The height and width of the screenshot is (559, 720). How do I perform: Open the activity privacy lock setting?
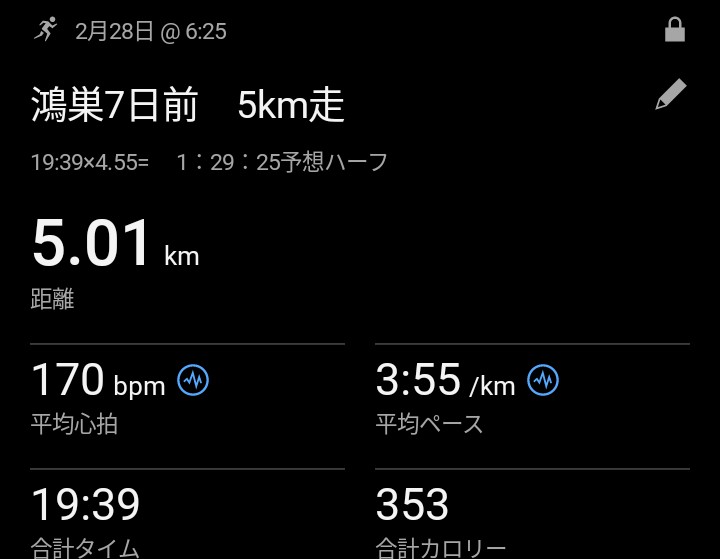coord(675,30)
